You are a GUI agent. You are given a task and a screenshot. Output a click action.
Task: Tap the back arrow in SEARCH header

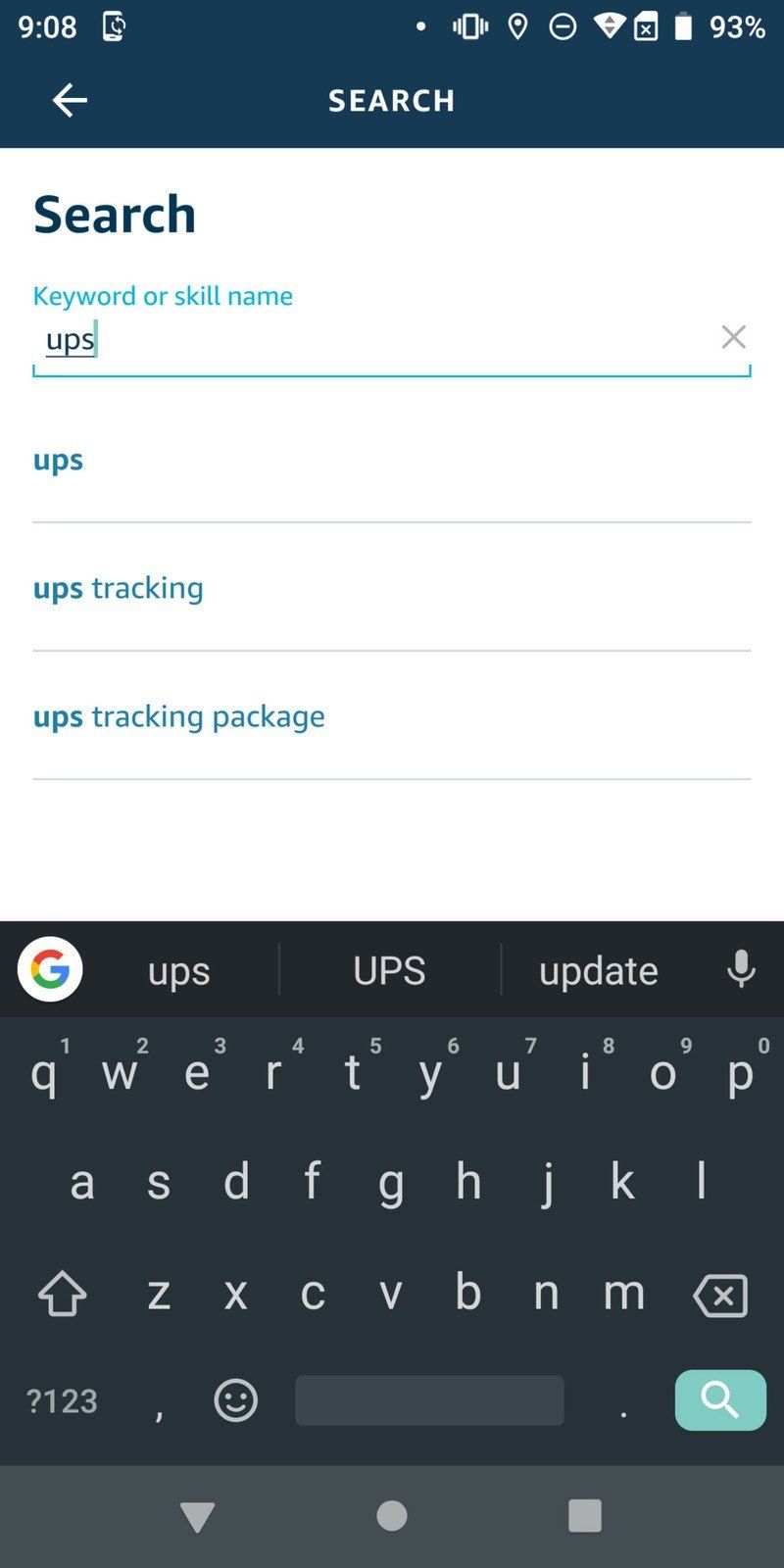(x=69, y=100)
